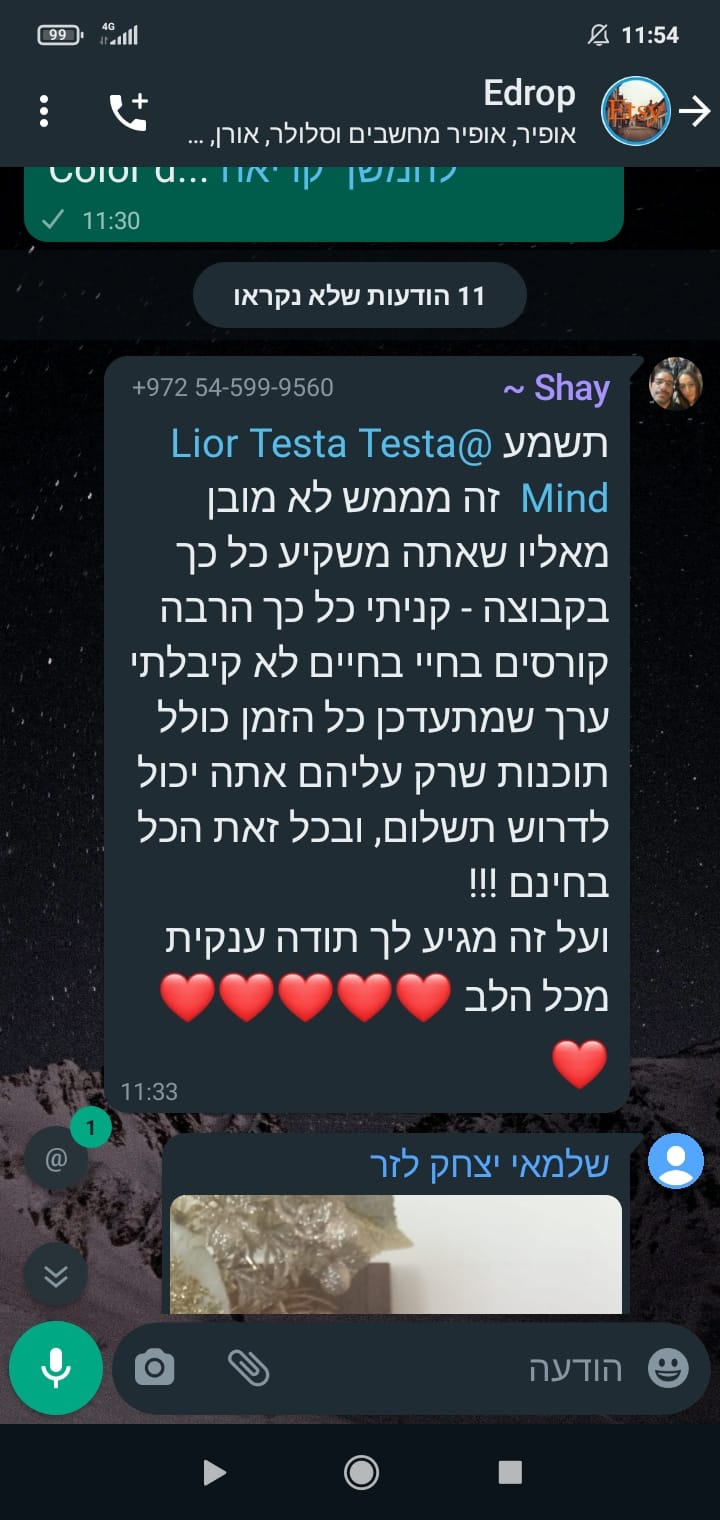Tap the Edrop group title to view group info

(x=528, y=93)
